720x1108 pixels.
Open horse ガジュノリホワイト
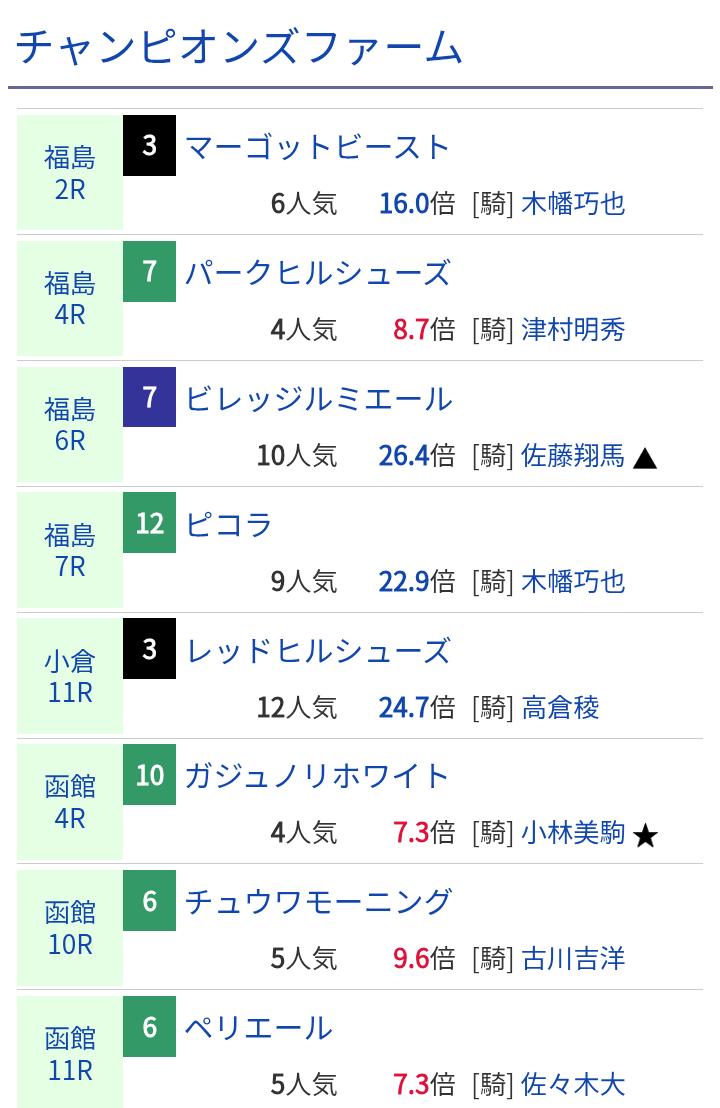318,777
